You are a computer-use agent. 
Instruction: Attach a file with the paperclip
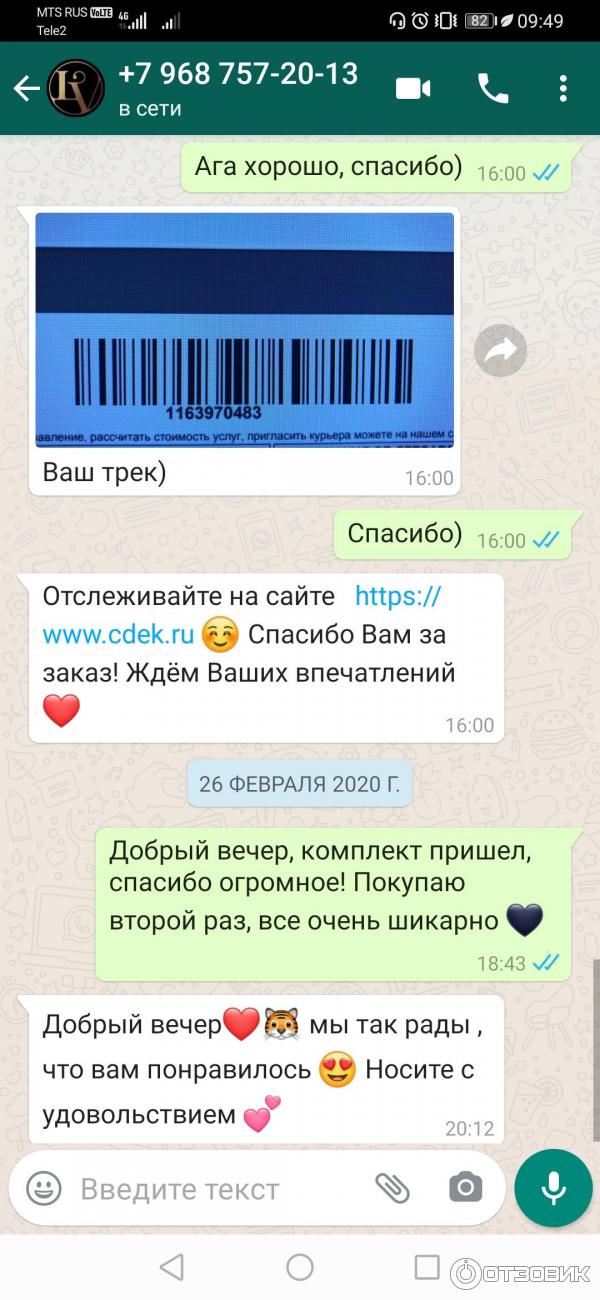[392, 1188]
